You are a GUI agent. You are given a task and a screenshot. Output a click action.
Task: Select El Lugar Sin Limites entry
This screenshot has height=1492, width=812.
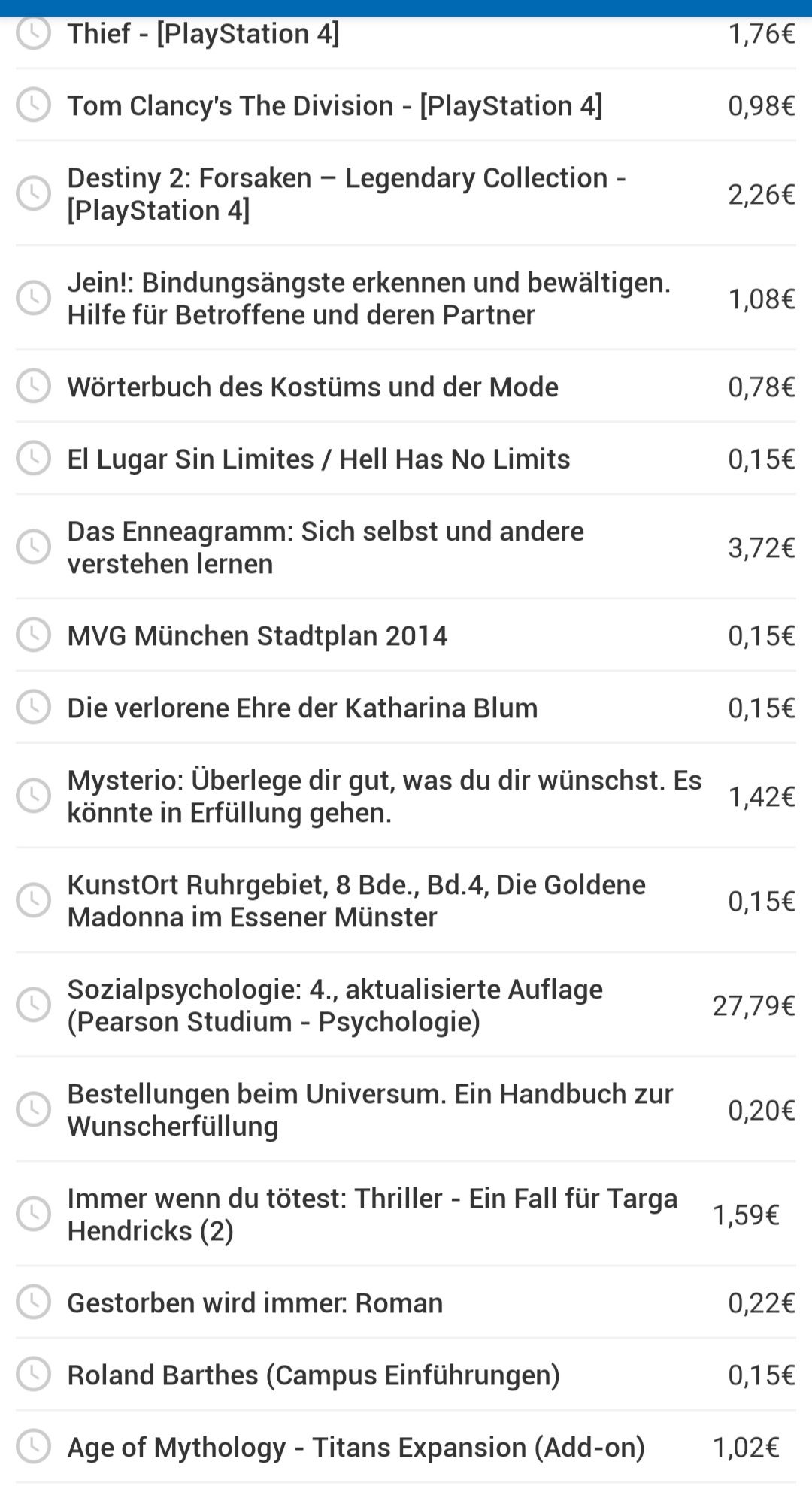tap(319, 459)
